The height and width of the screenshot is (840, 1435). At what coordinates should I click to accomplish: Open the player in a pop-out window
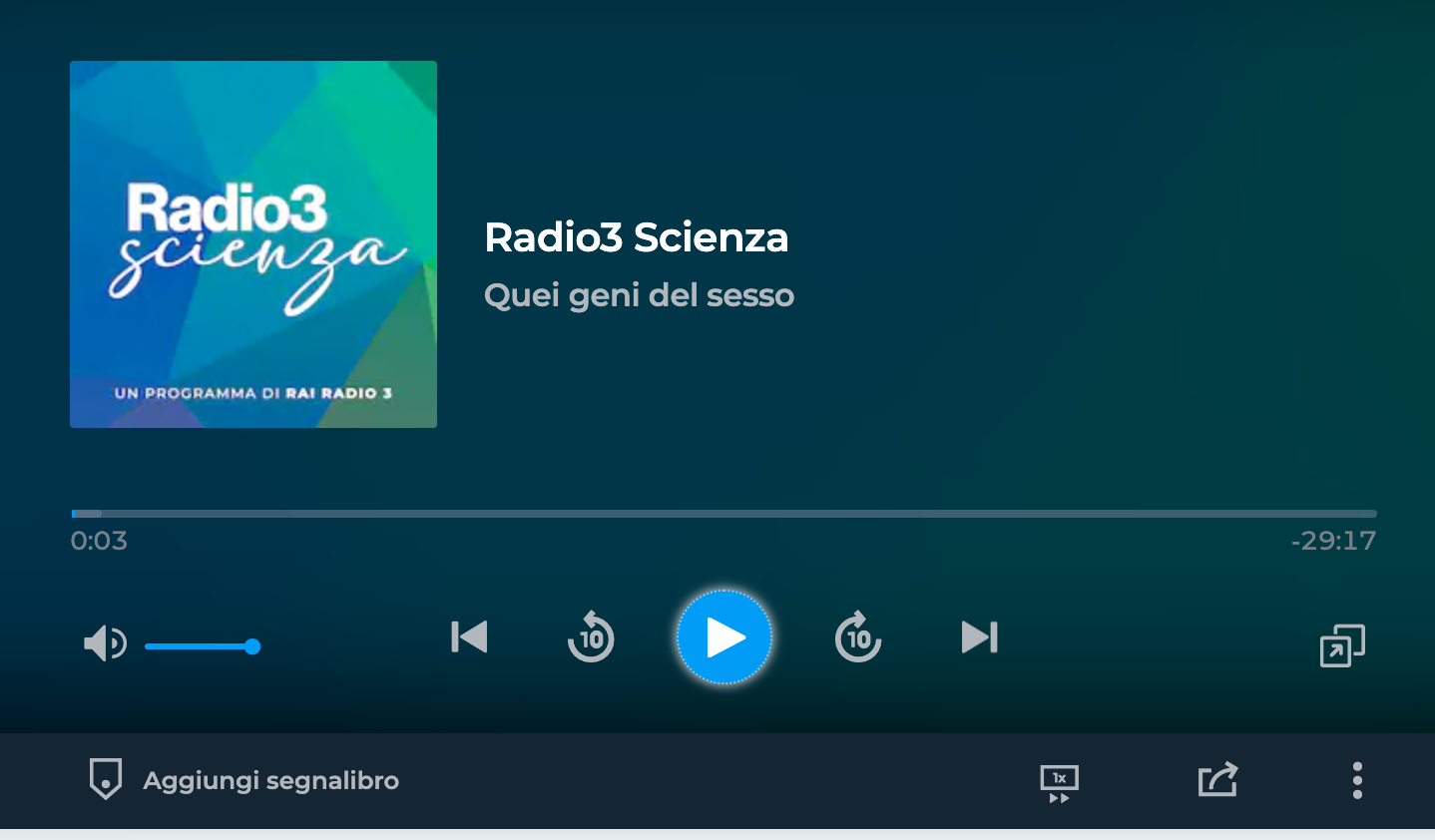pos(1342,645)
